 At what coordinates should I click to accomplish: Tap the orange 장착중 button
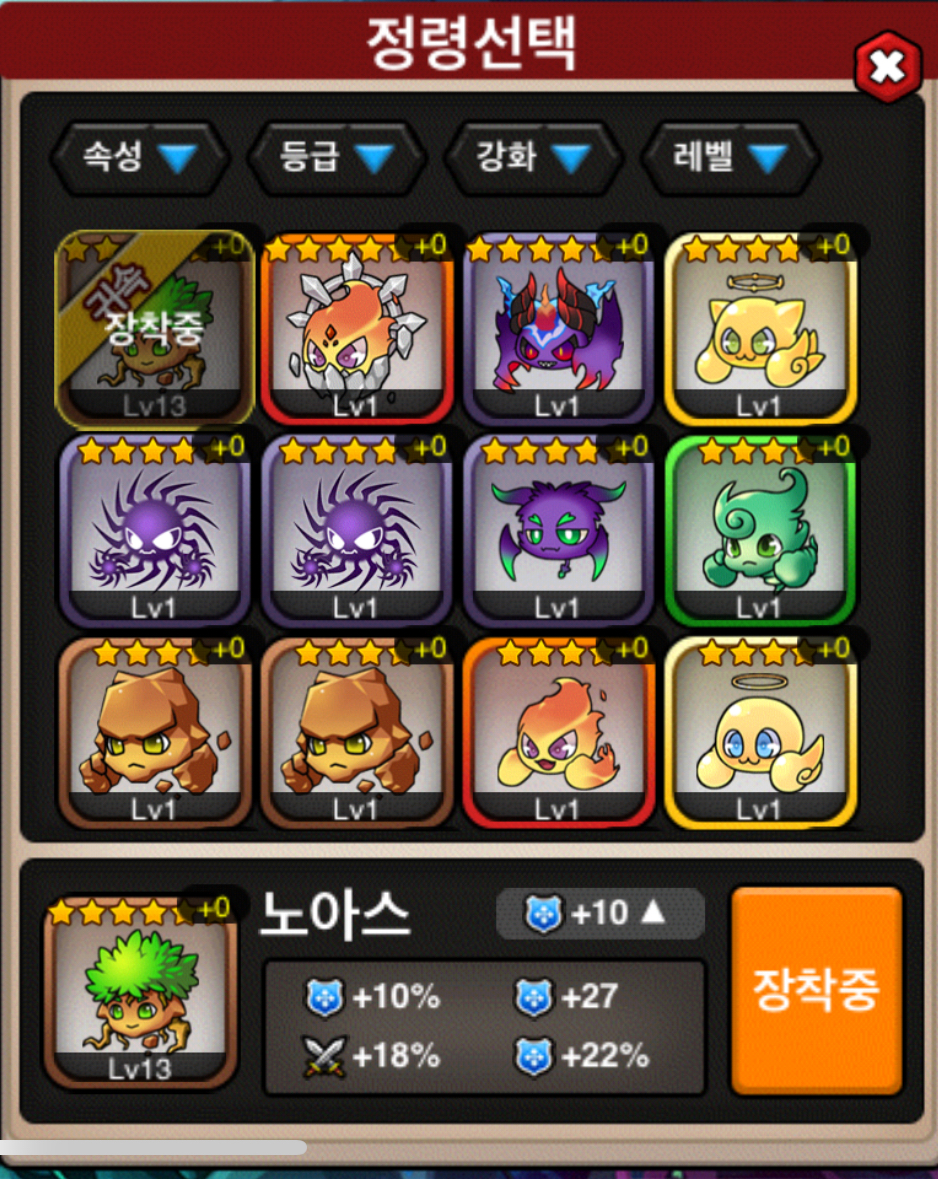[x=816, y=990]
